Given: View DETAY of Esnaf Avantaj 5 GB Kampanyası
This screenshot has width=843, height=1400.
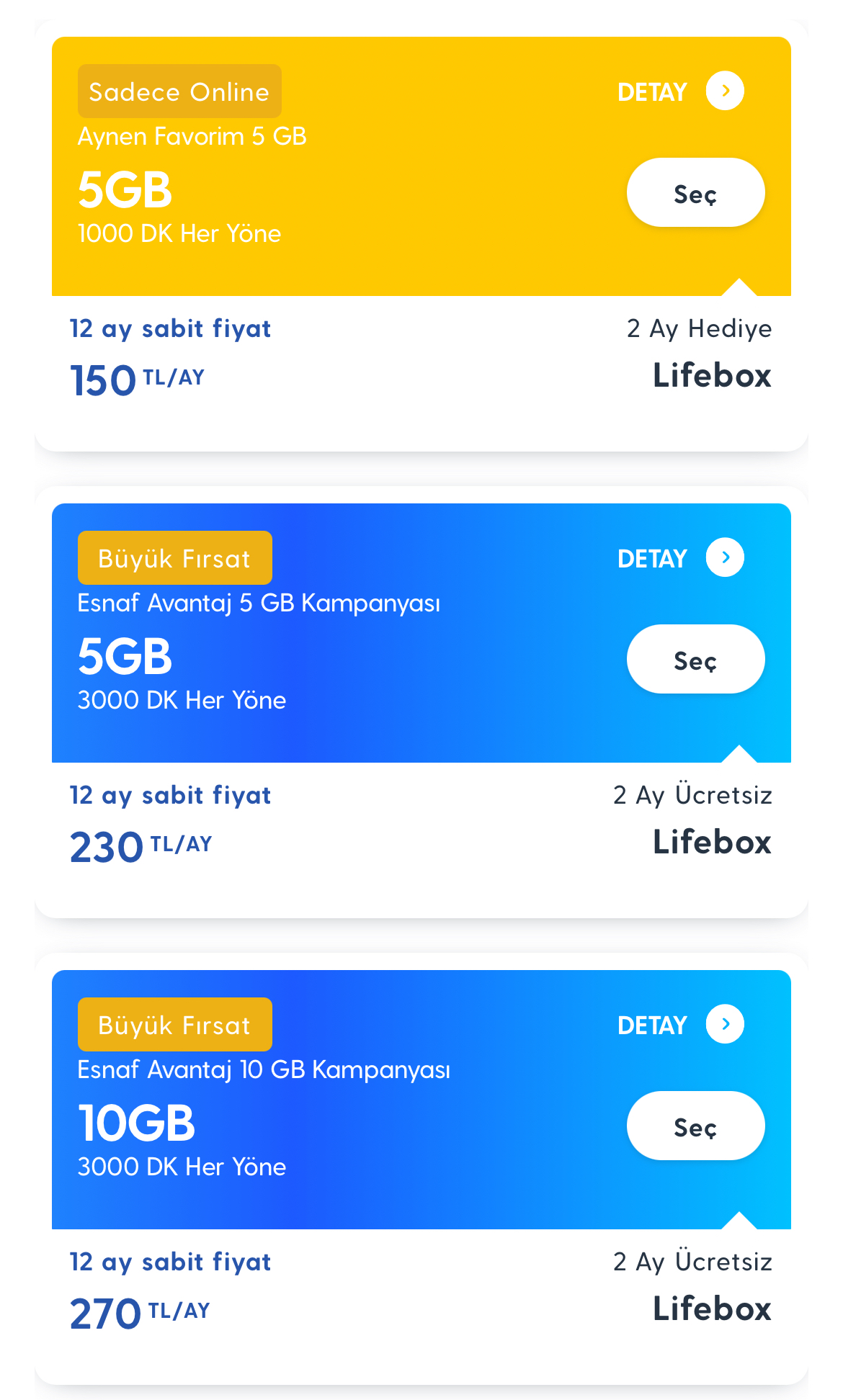Looking at the screenshot, I should click(x=680, y=558).
